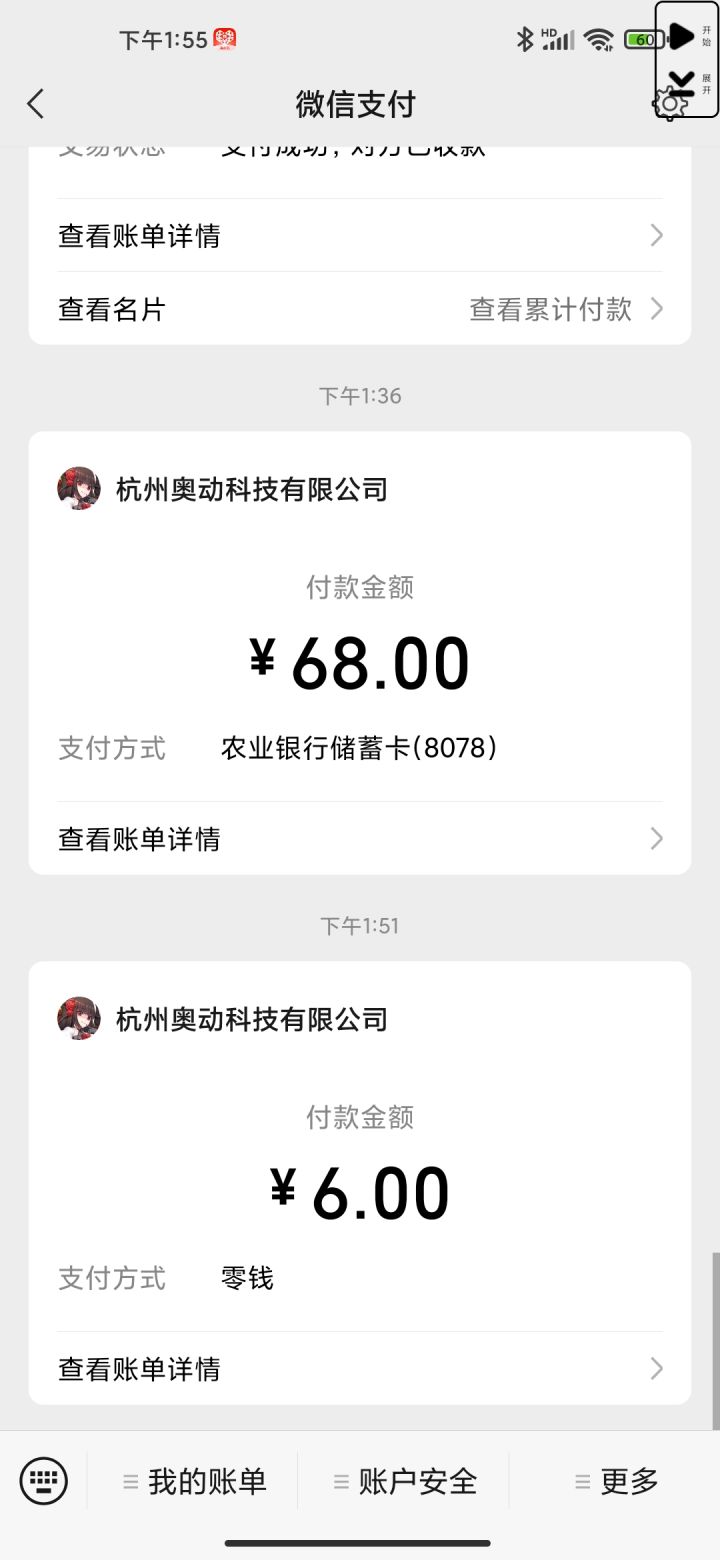The width and height of the screenshot is (720, 1560).
Task: Tap the merchant avatar on the ¥68.00 card
Action: (x=79, y=489)
